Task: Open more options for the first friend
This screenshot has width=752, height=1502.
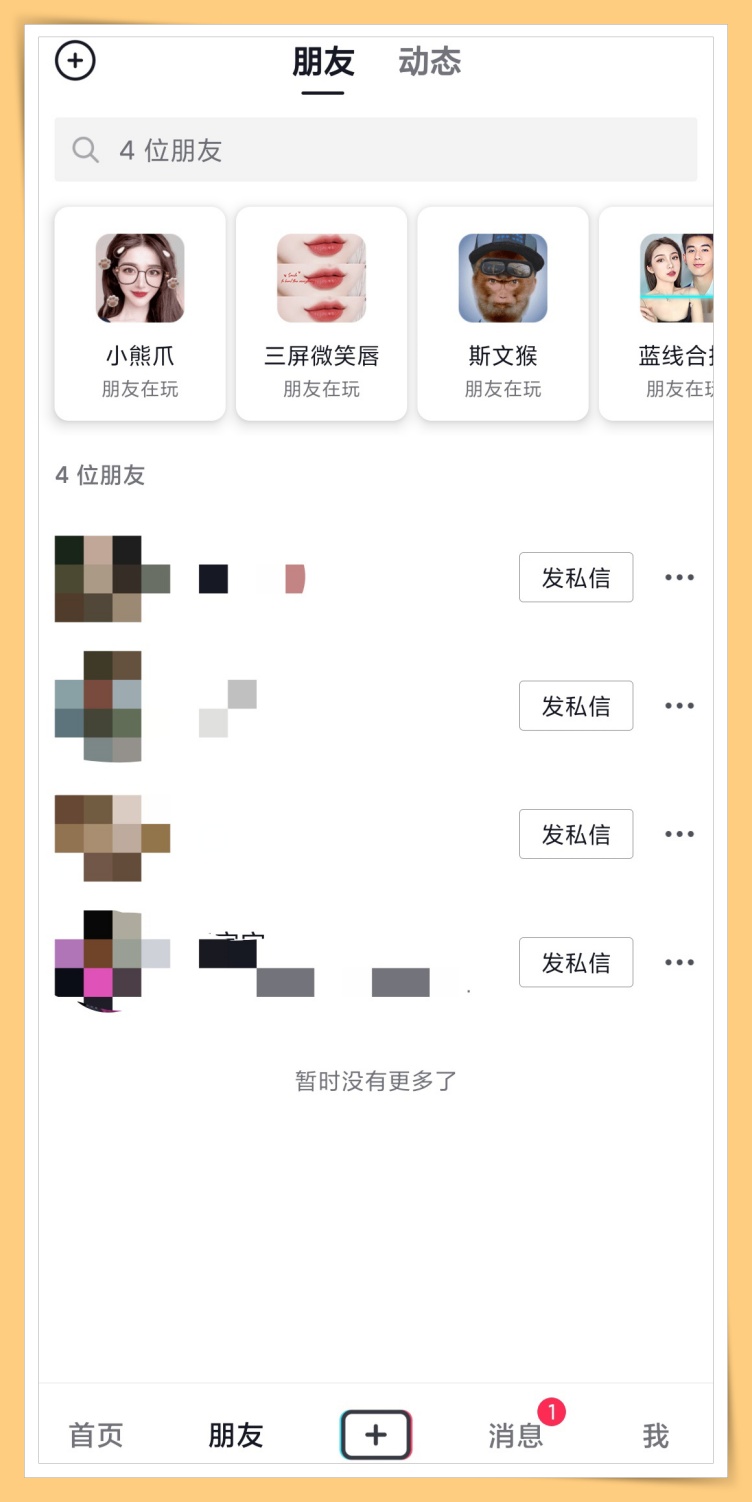Action: tap(679, 577)
